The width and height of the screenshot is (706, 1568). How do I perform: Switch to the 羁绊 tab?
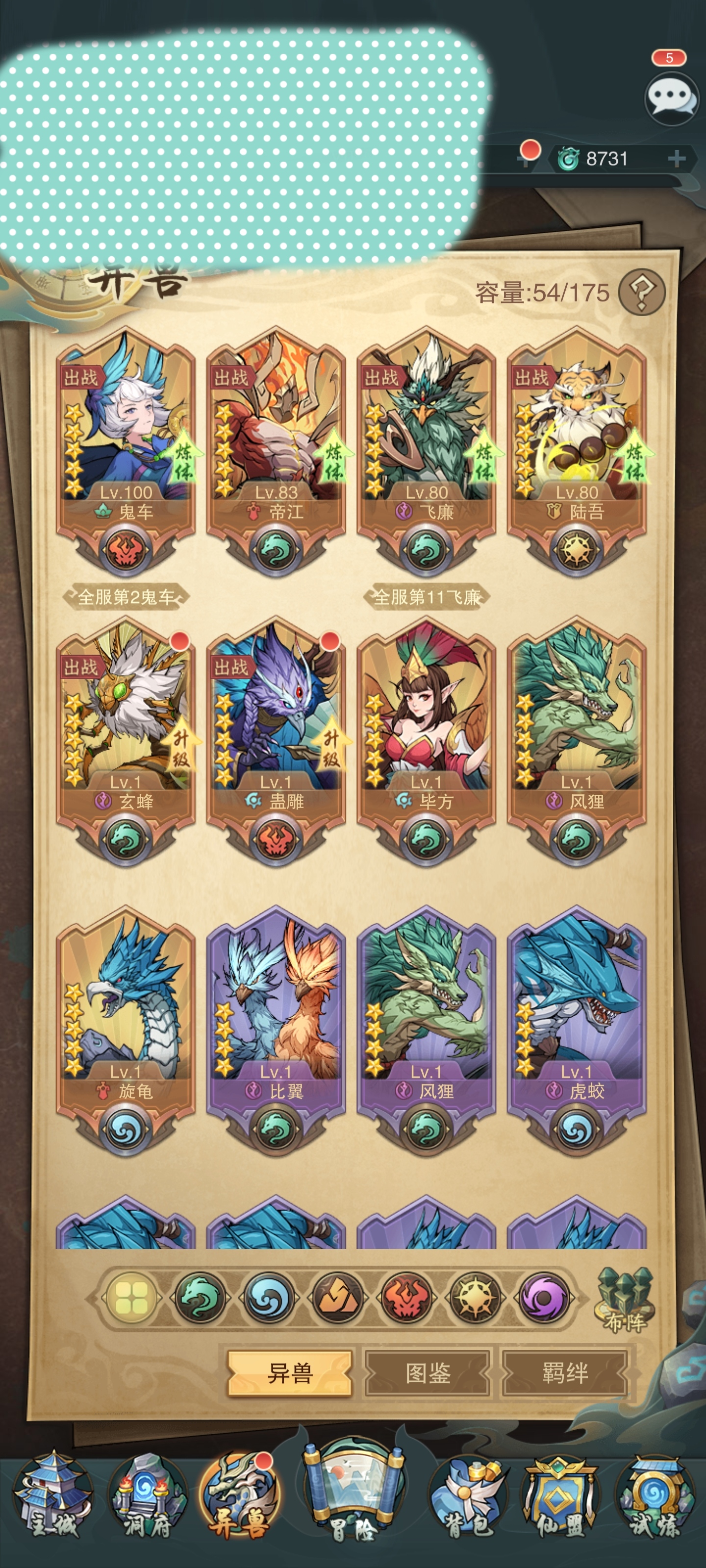point(565,1373)
